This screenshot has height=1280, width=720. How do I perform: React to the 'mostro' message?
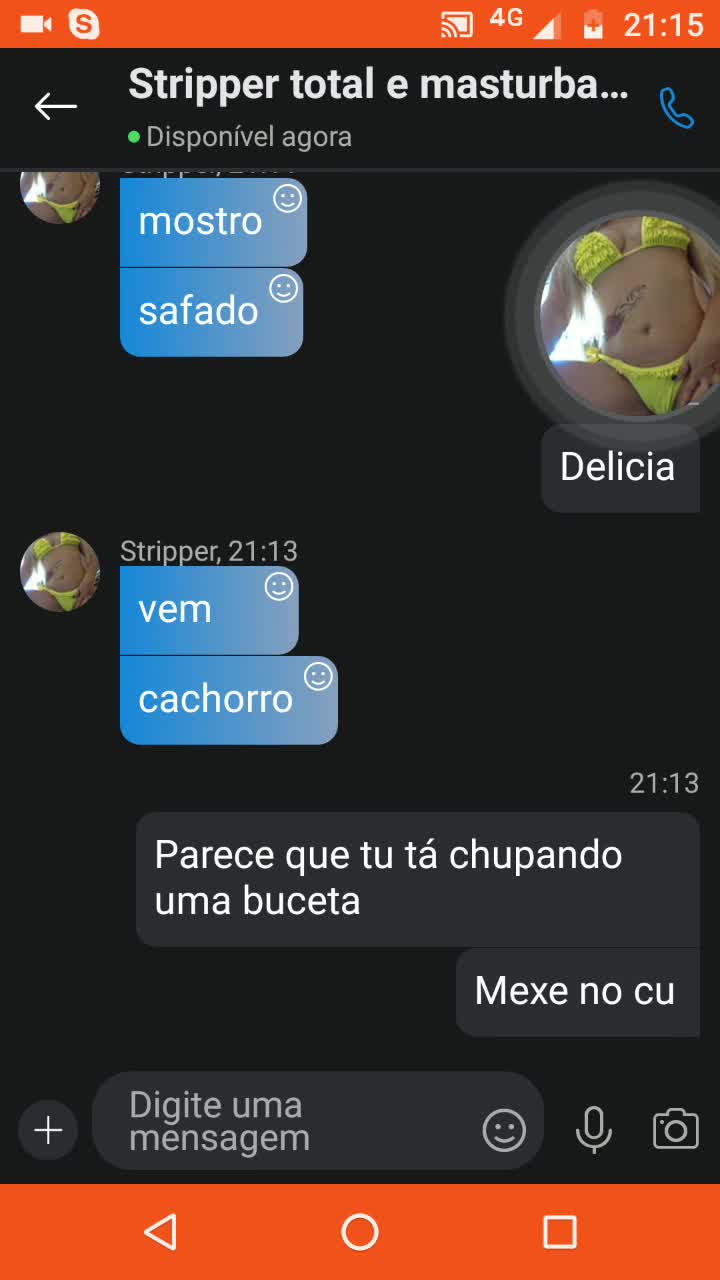pos(288,198)
